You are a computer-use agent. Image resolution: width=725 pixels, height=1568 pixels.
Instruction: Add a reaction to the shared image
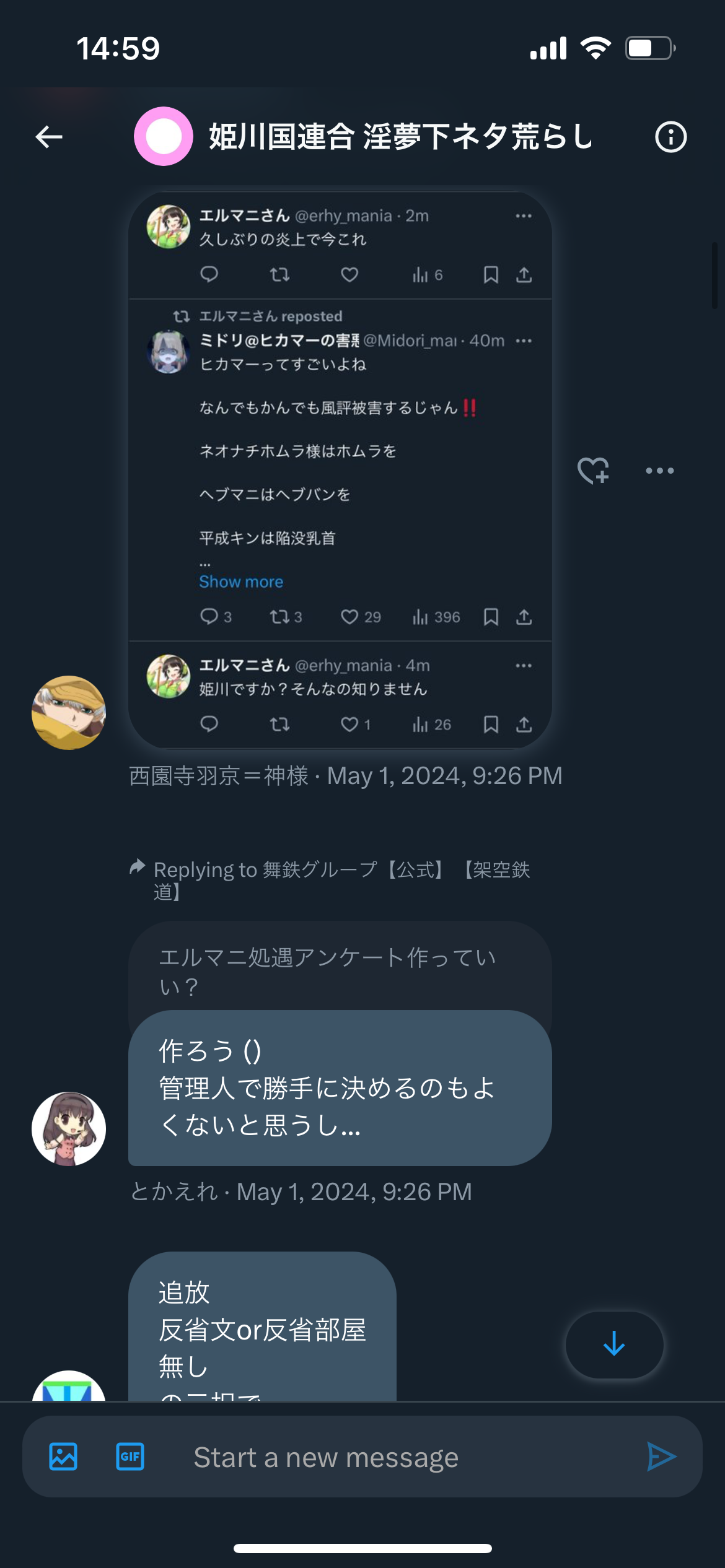(593, 470)
